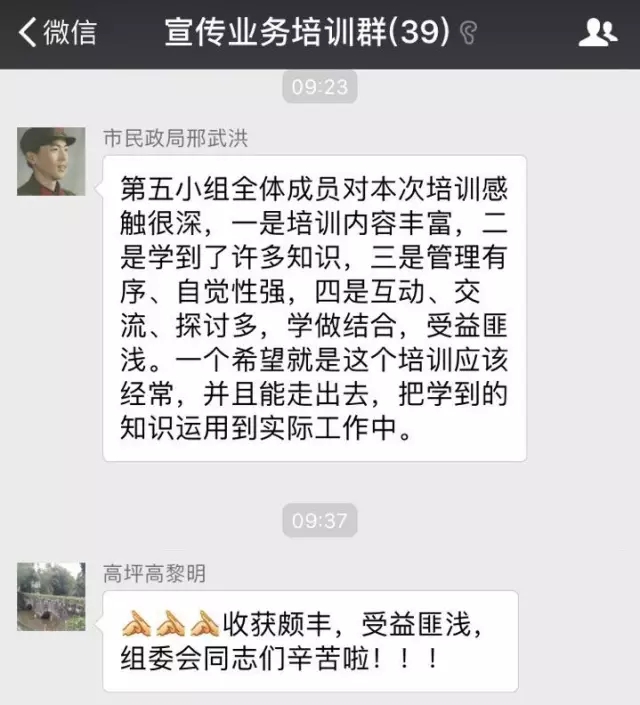Open group members and chat info
This screenshot has height=705, width=640.
(x=598, y=33)
